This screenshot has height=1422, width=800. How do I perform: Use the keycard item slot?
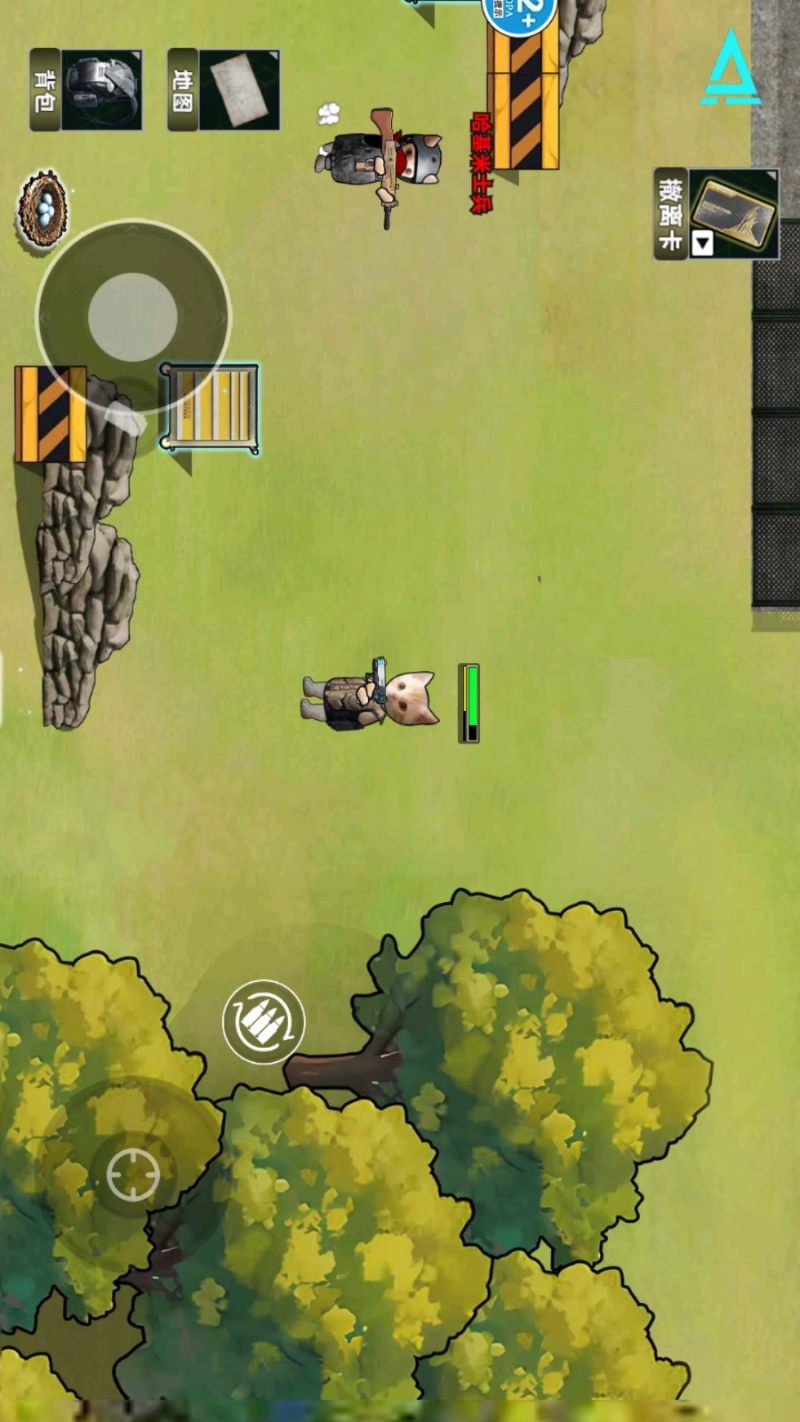pos(718,214)
